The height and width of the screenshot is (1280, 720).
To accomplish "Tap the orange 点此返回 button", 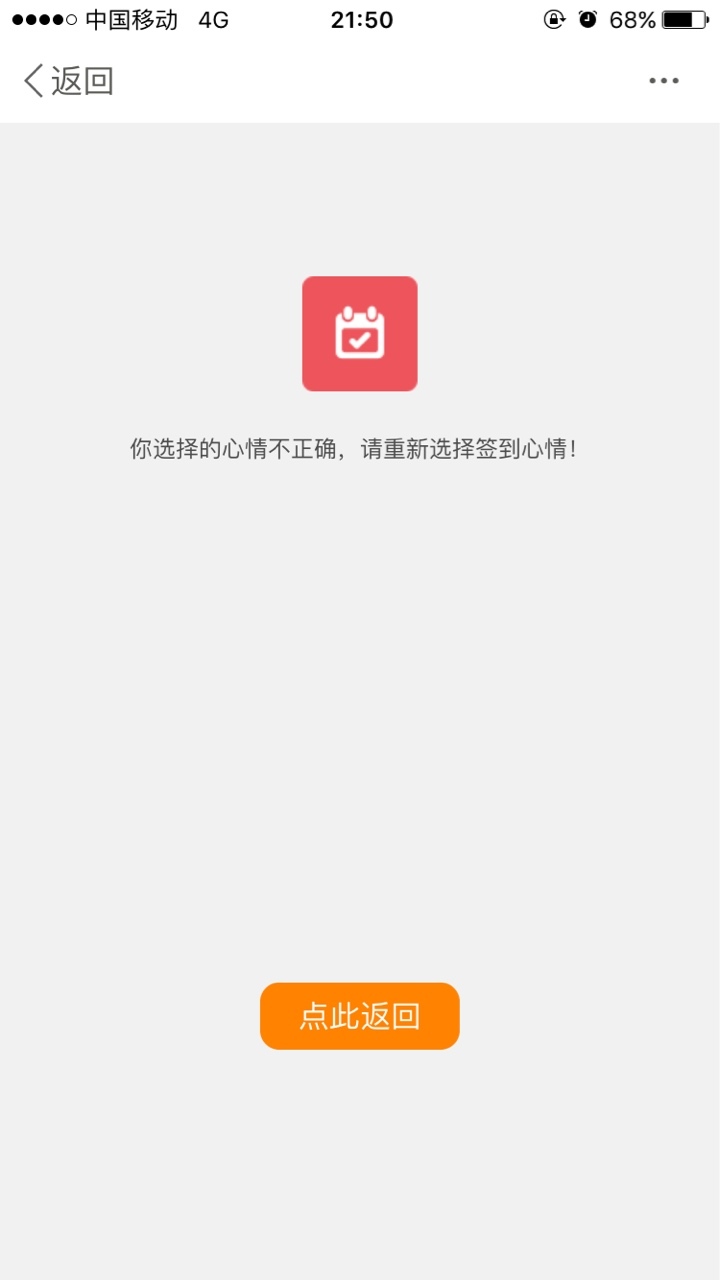I will pyautogui.click(x=360, y=1016).
